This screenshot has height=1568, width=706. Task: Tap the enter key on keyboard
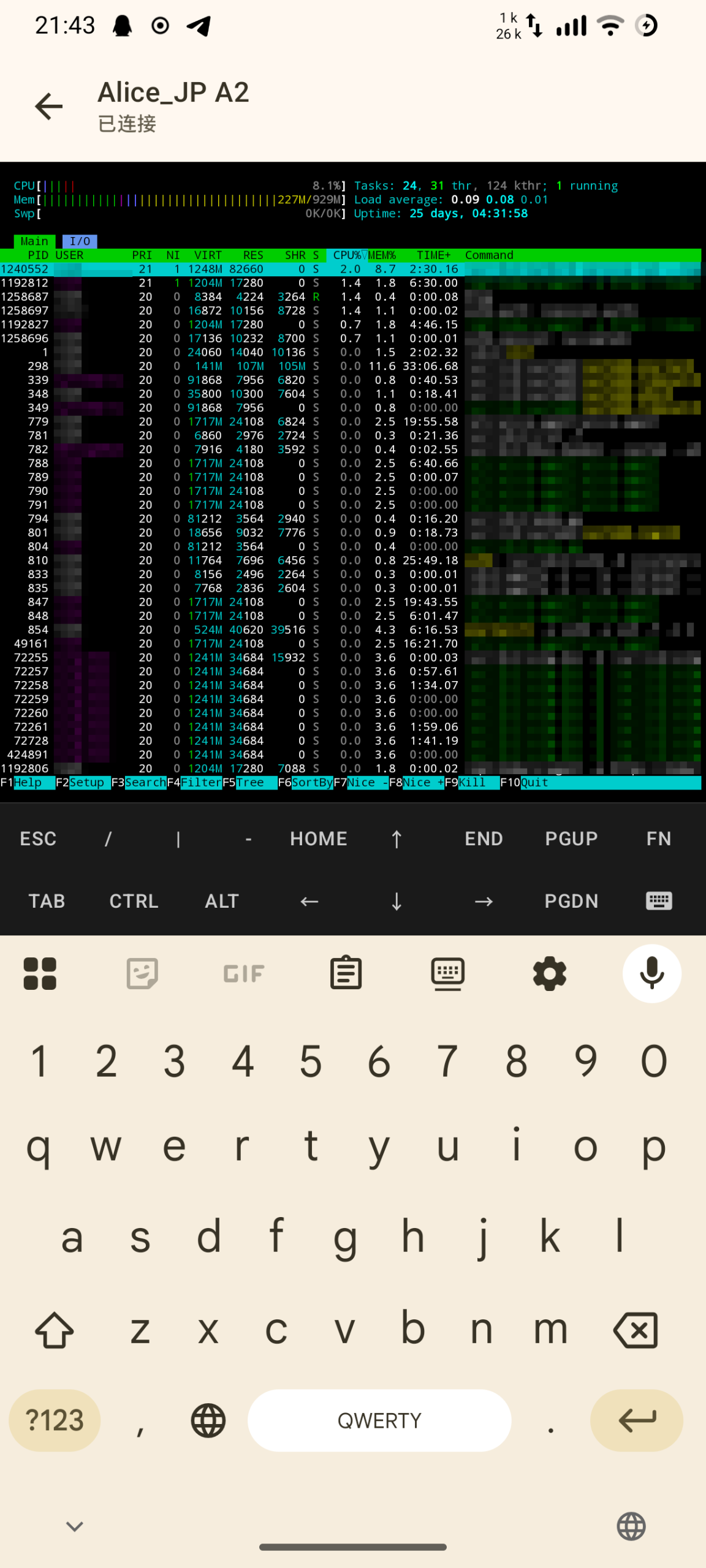pyautogui.click(x=637, y=1420)
